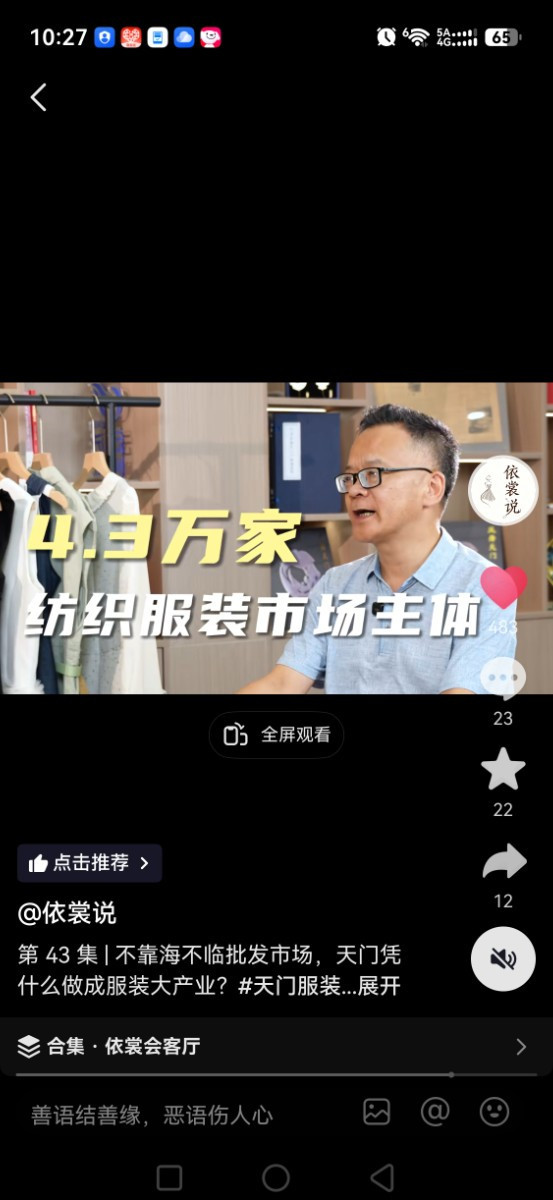Open the recent apps view
The width and height of the screenshot is (553, 1200).
pyautogui.click(x=170, y=1177)
